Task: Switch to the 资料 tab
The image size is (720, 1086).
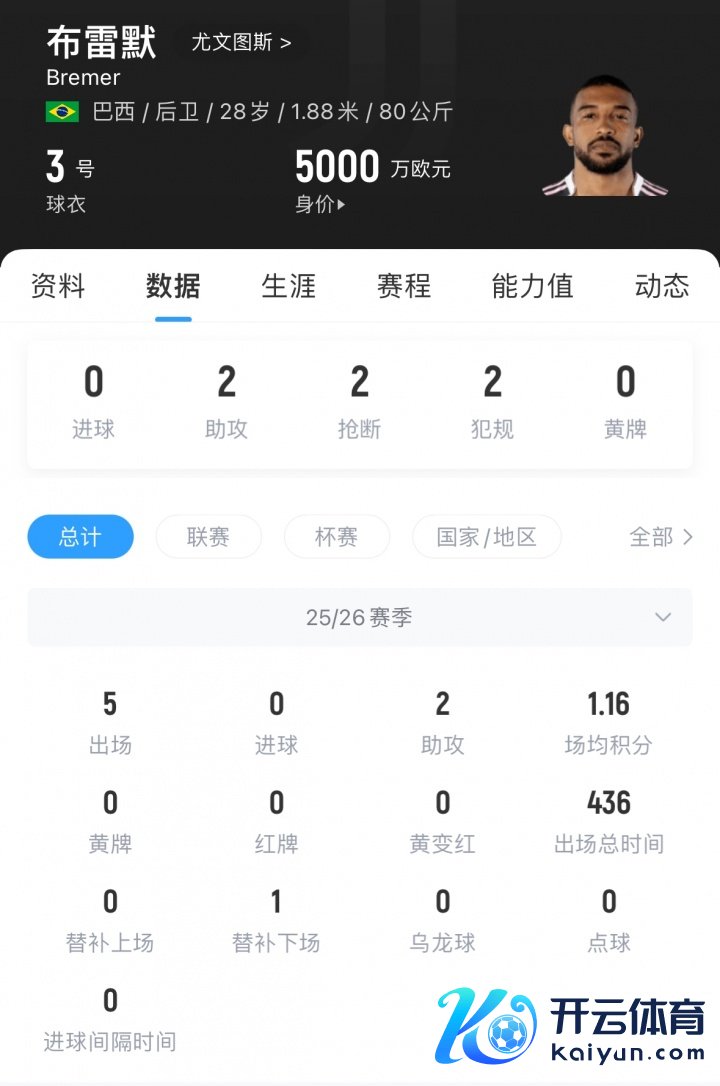Action: click(x=58, y=286)
